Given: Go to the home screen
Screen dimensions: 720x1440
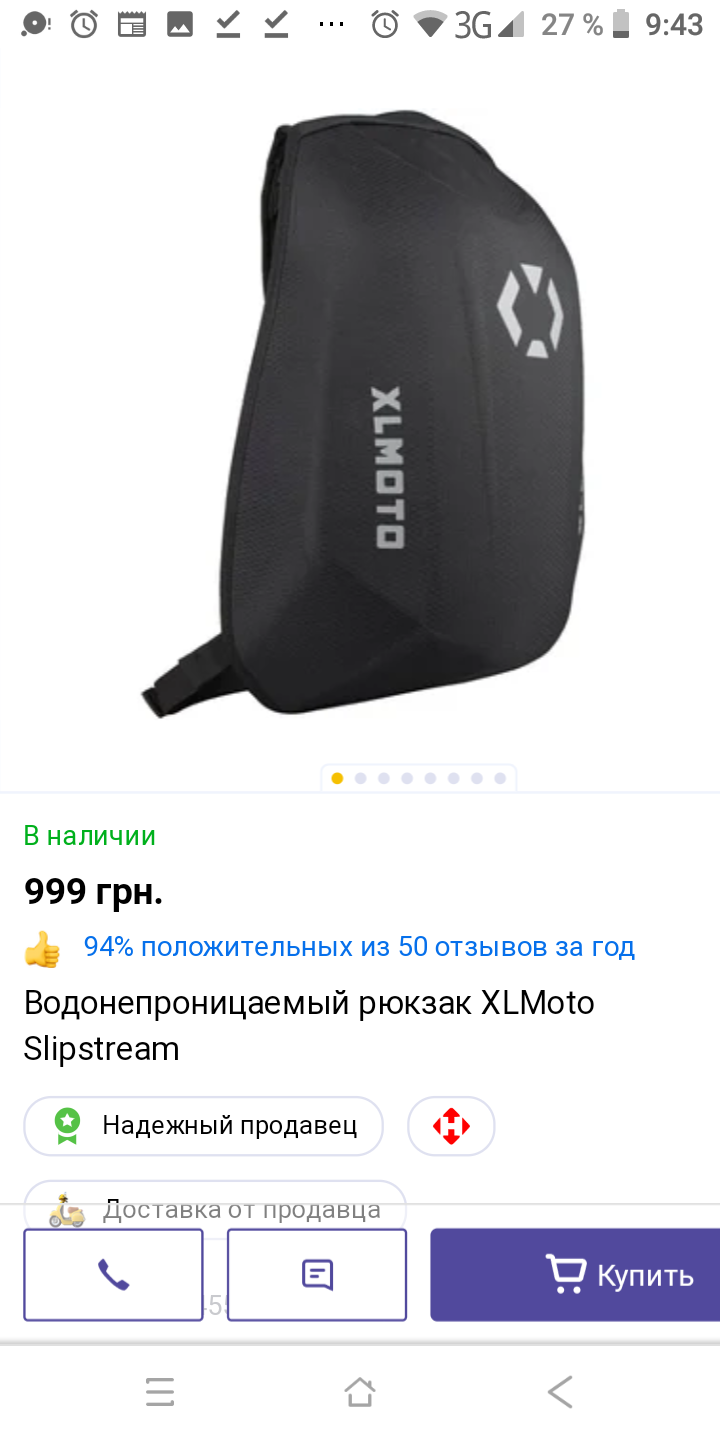Looking at the screenshot, I should [x=360, y=1391].
